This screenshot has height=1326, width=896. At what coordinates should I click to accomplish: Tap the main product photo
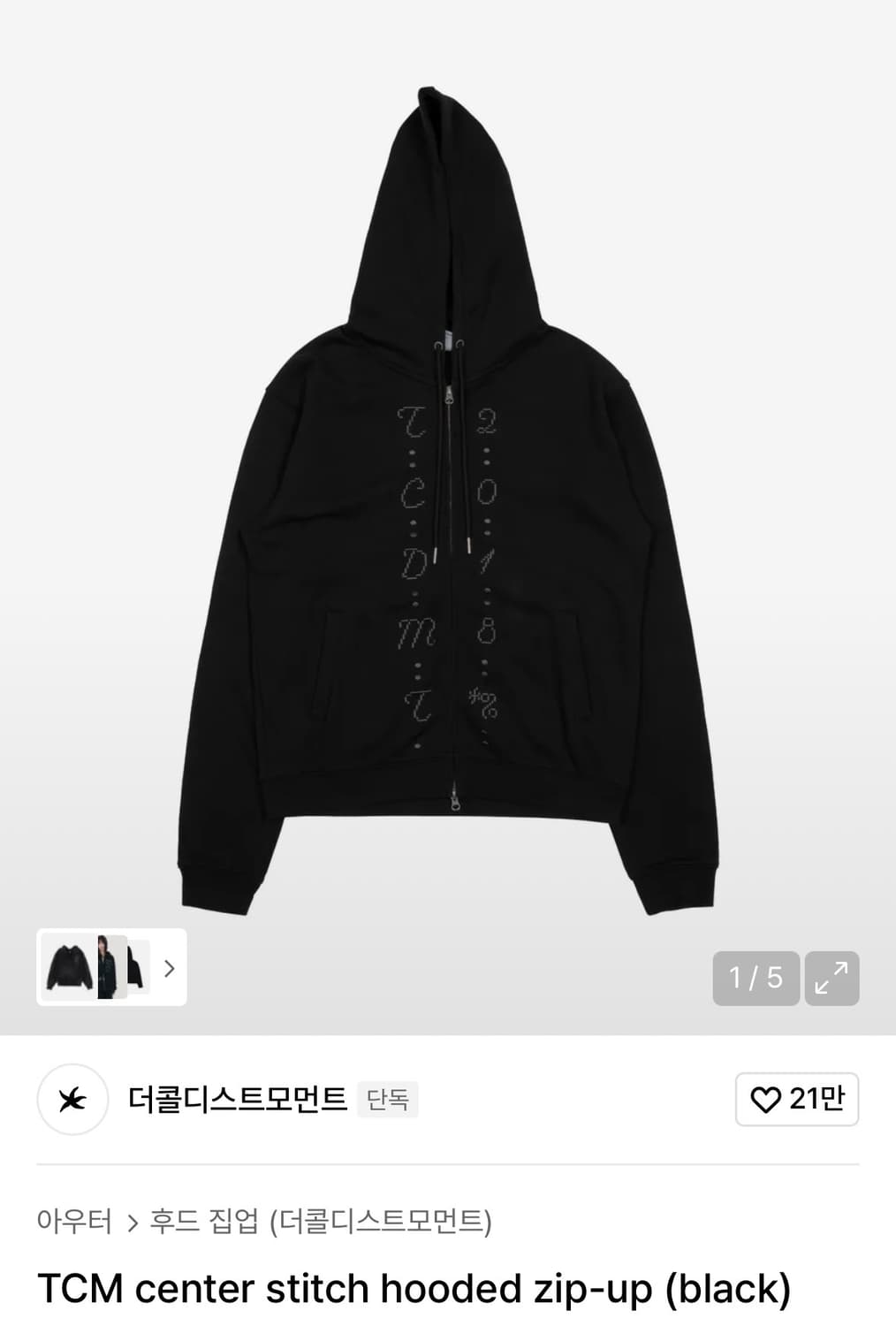[448, 495]
